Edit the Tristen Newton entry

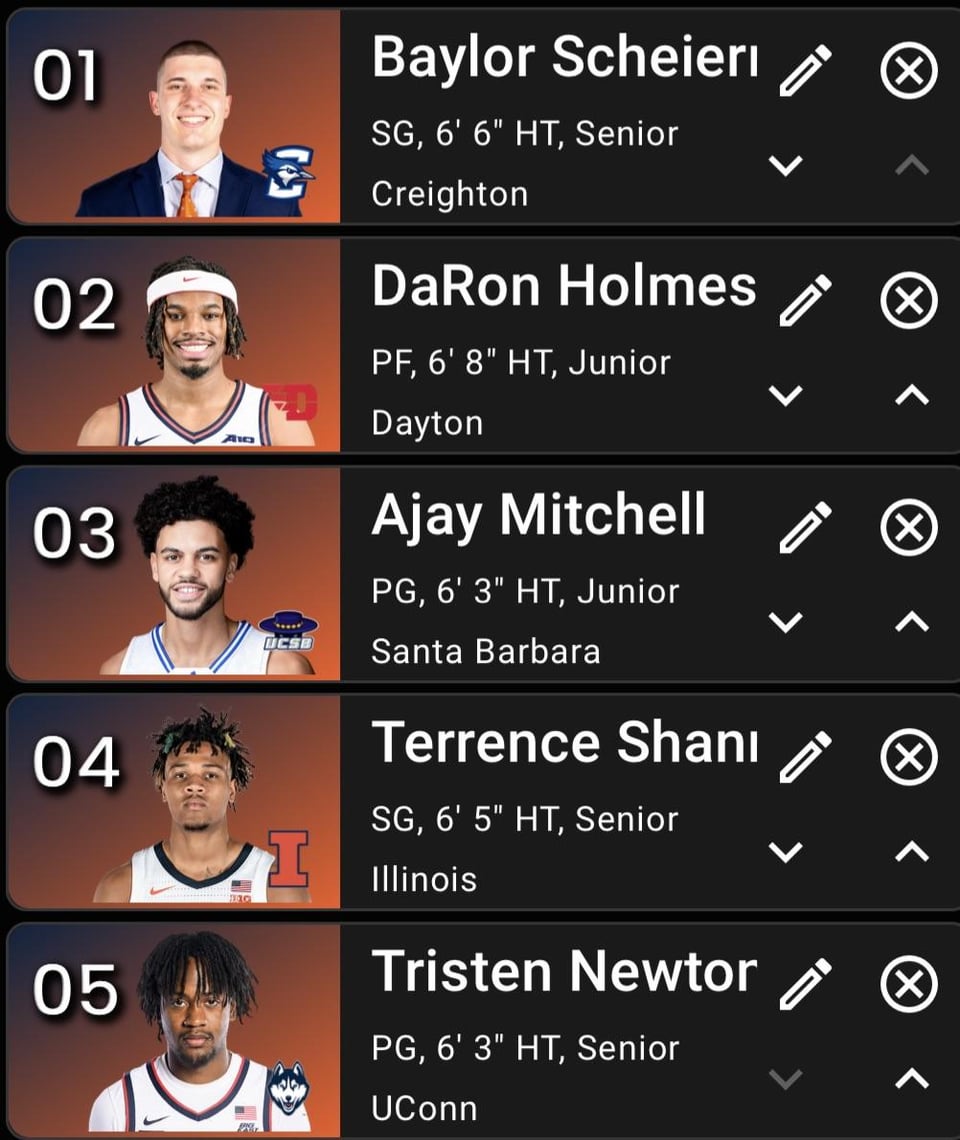[x=805, y=985]
